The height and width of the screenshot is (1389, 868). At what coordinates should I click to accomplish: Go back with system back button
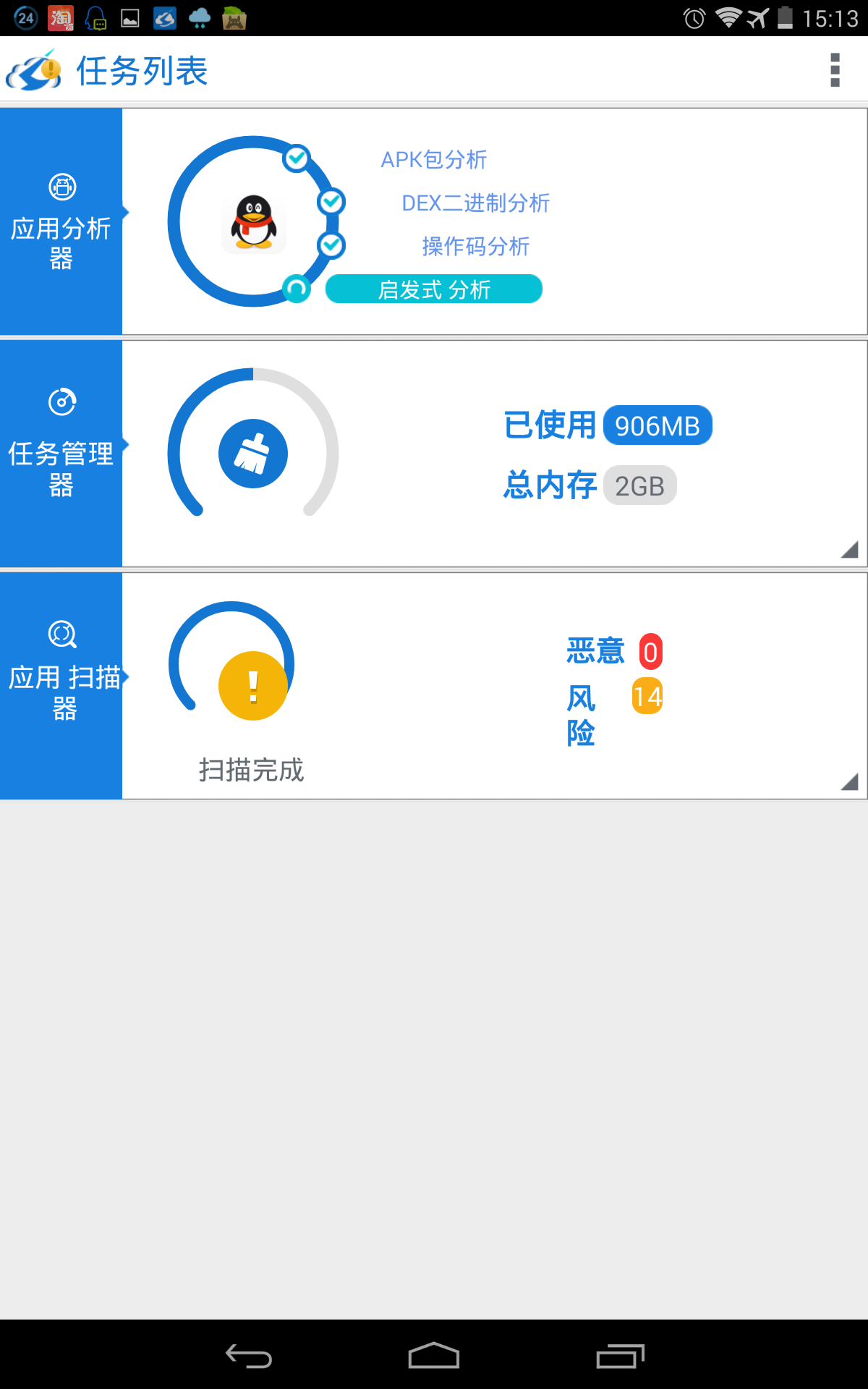pyautogui.click(x=248, y=1356)
